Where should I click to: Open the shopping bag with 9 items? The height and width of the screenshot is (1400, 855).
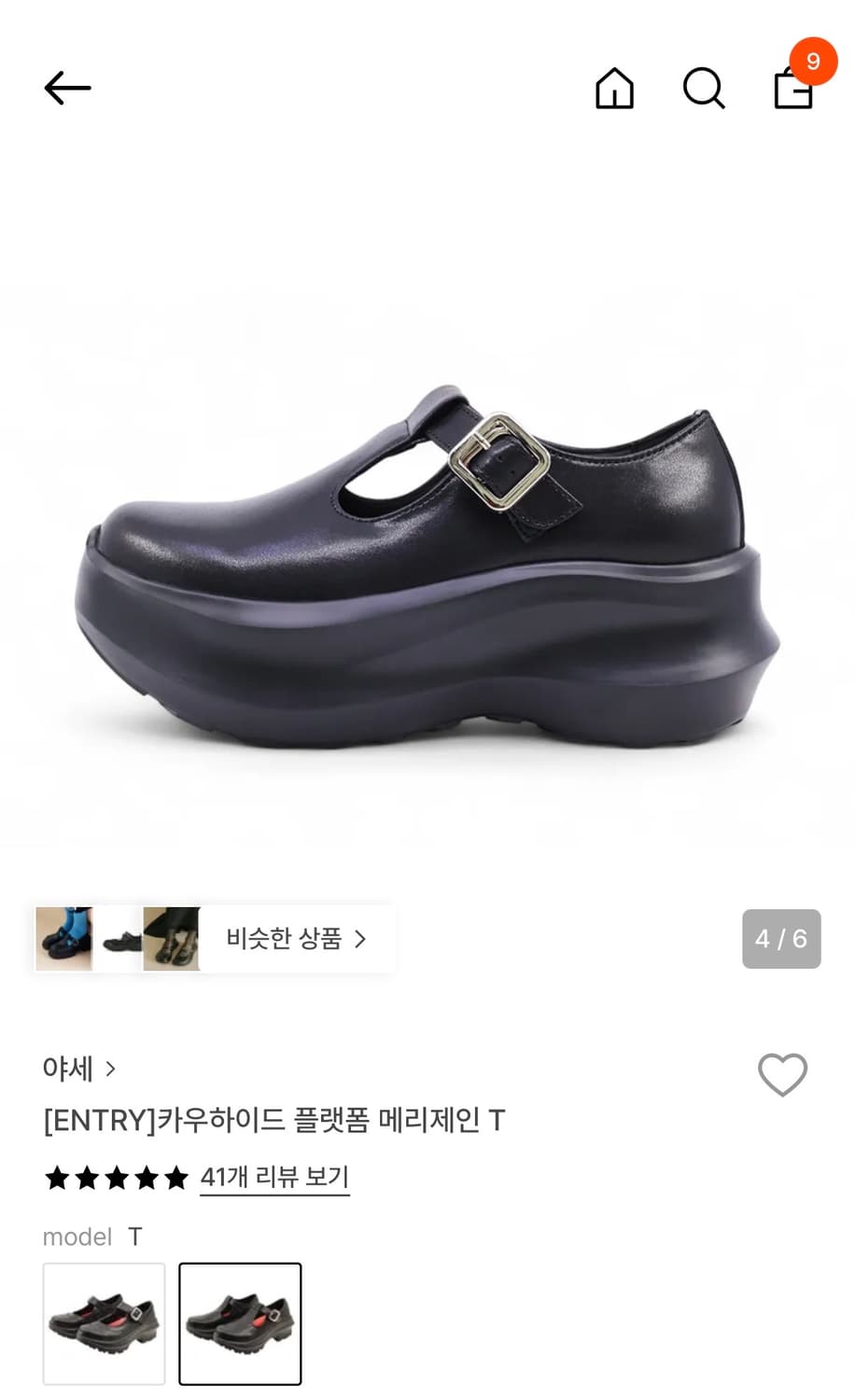pos(792,91)
